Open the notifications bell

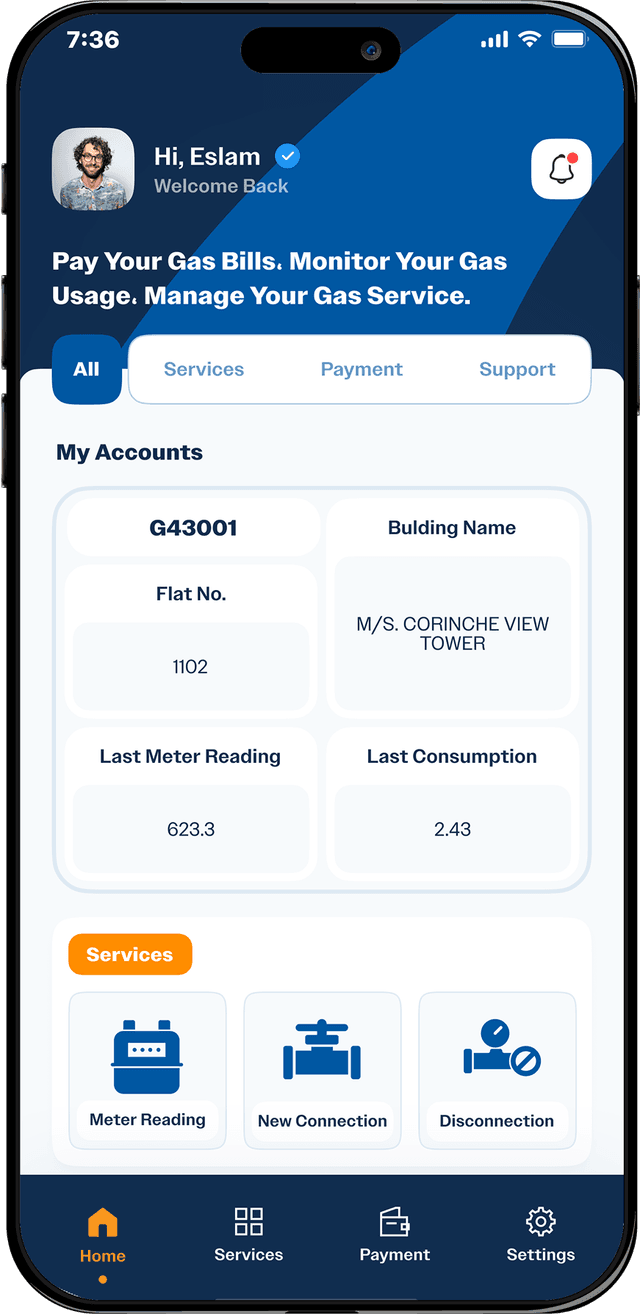561,169
